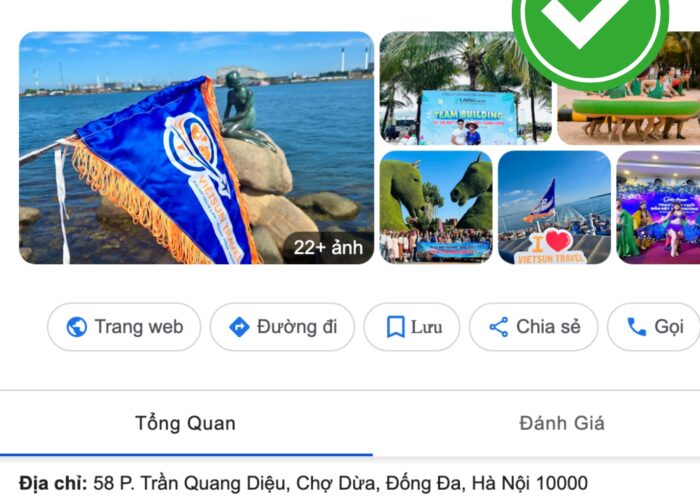Visit the website via Trang web
Image resolution: width=700 pixels, height=500 pixels.
pyautogui.click(x=124, y=327)
